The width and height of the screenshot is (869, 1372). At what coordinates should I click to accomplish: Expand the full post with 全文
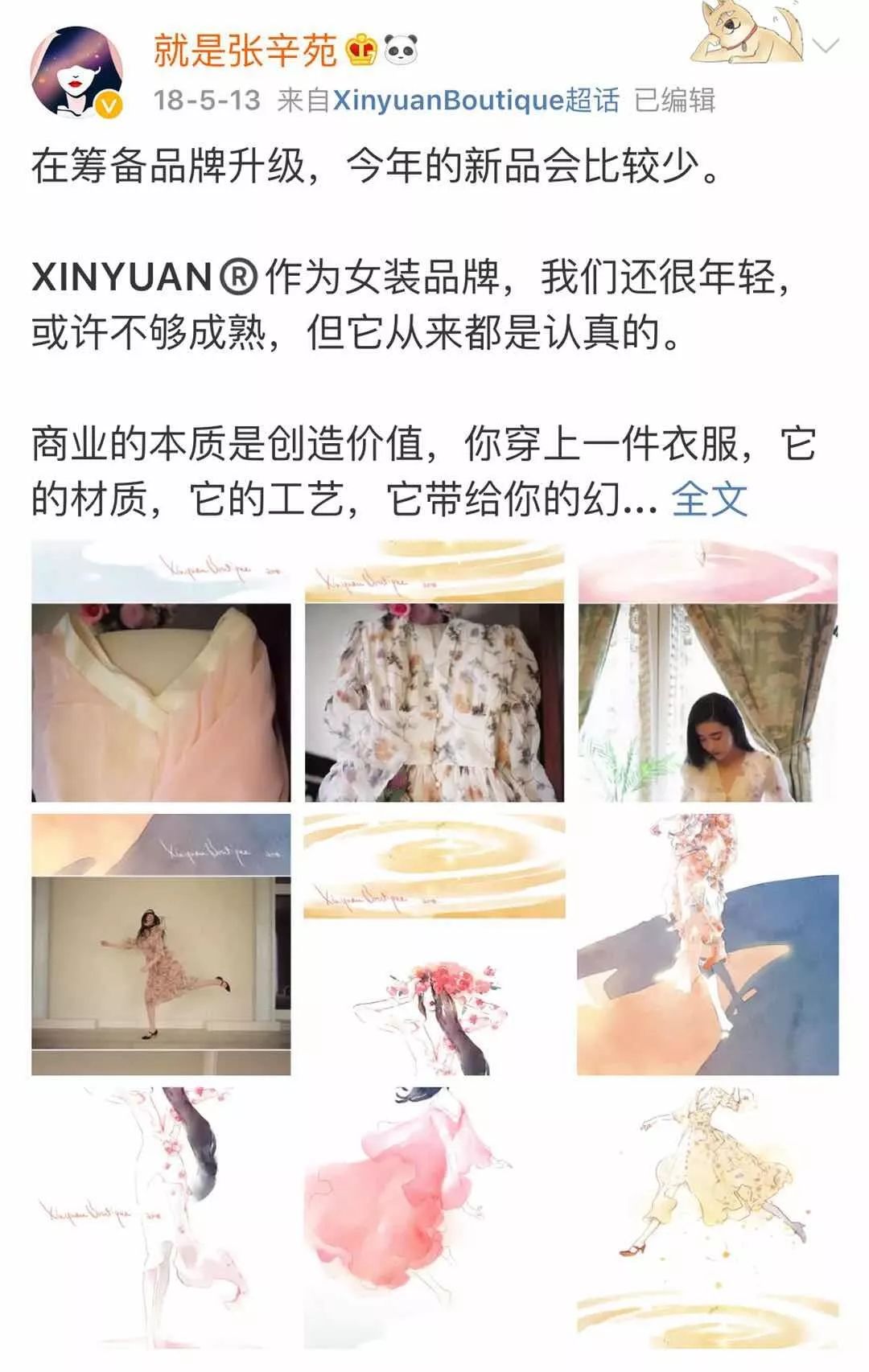(709, 499)
